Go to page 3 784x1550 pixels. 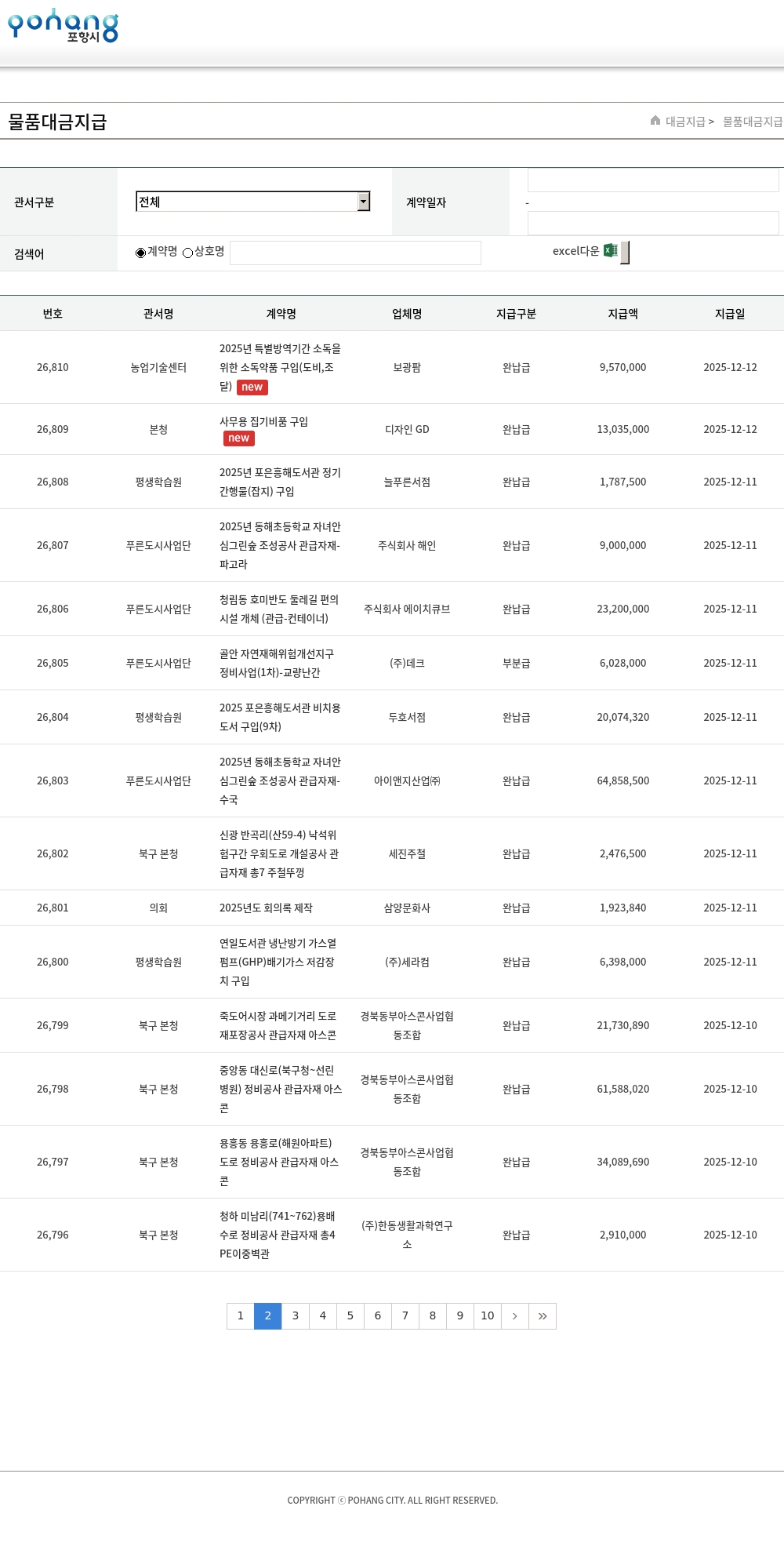tap(296, 1315)
